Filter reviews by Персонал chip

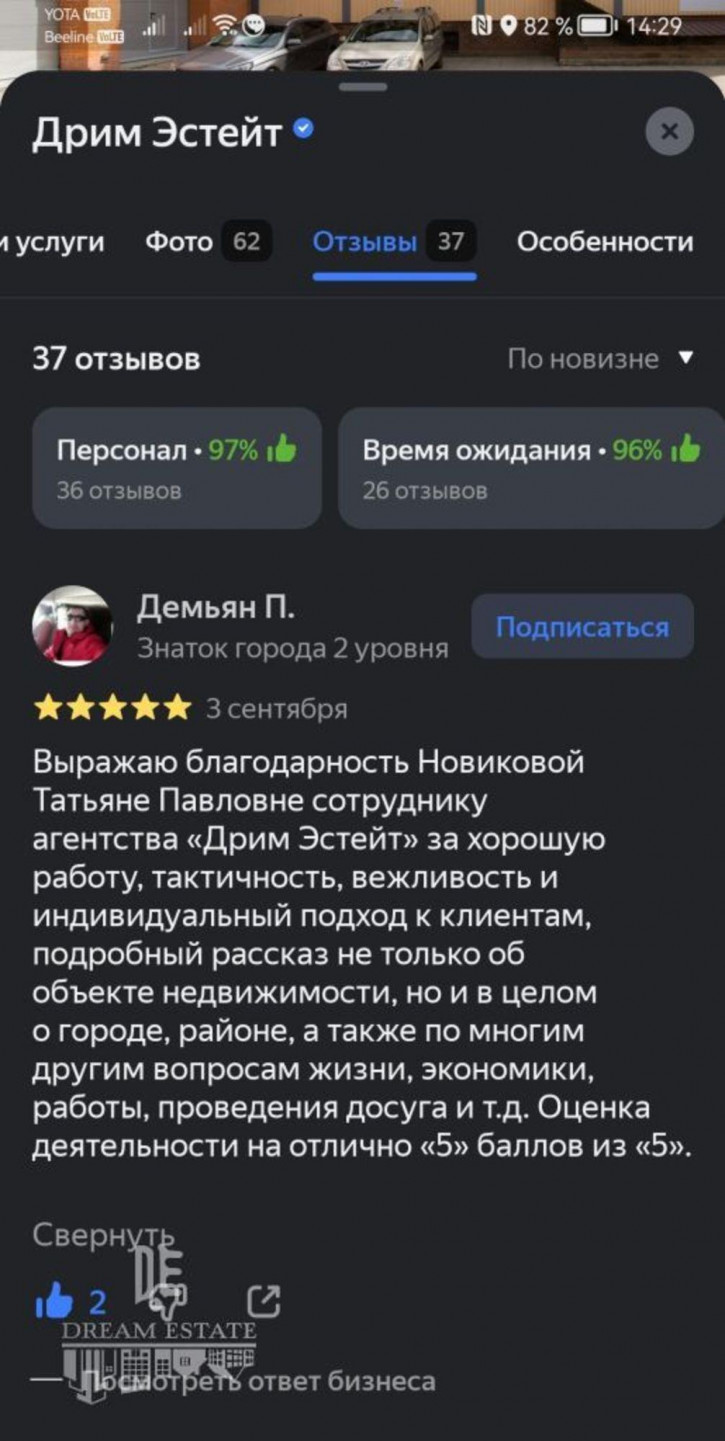(x=177, y=467)
